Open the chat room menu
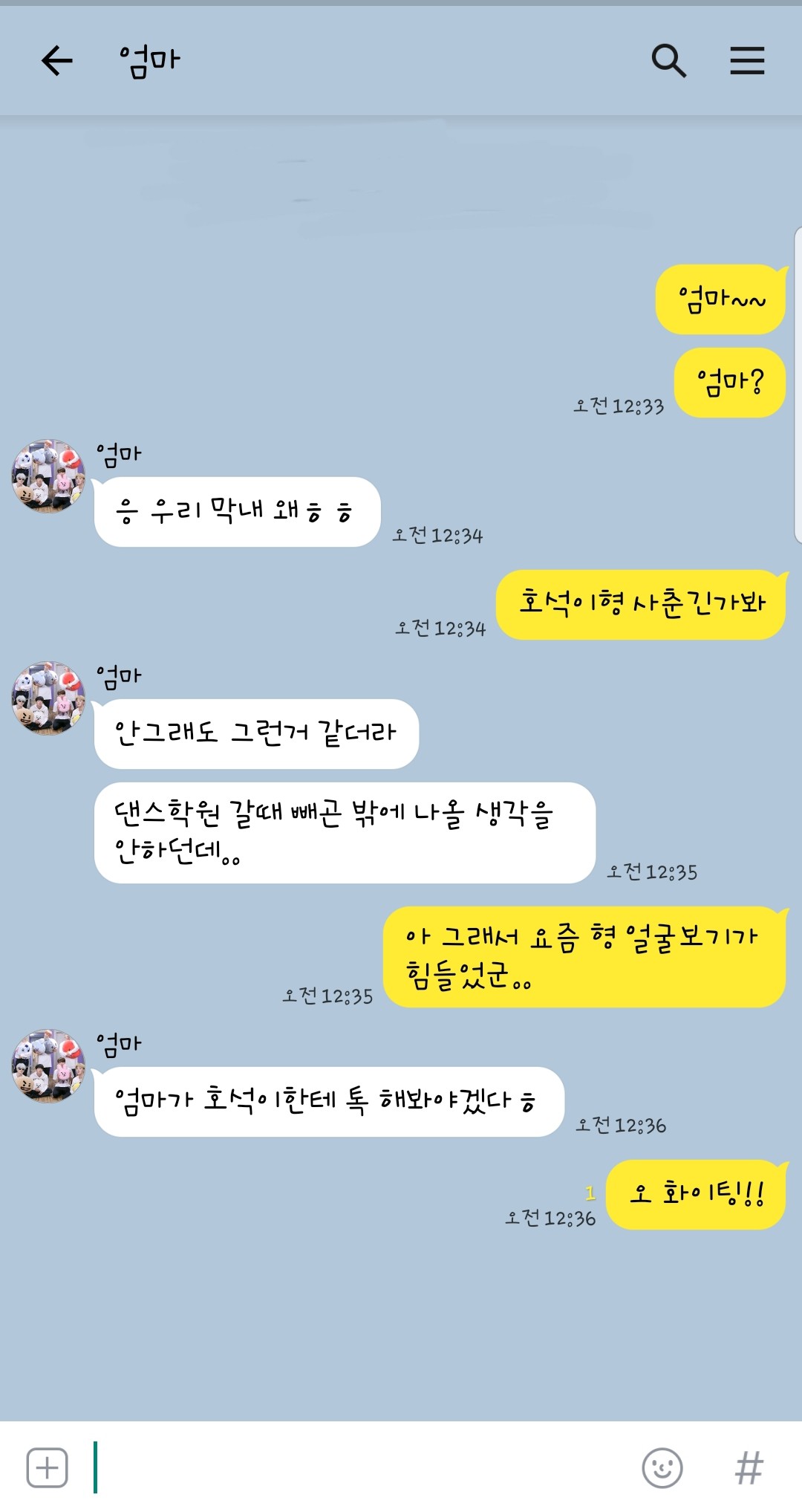 click(746, 61)
